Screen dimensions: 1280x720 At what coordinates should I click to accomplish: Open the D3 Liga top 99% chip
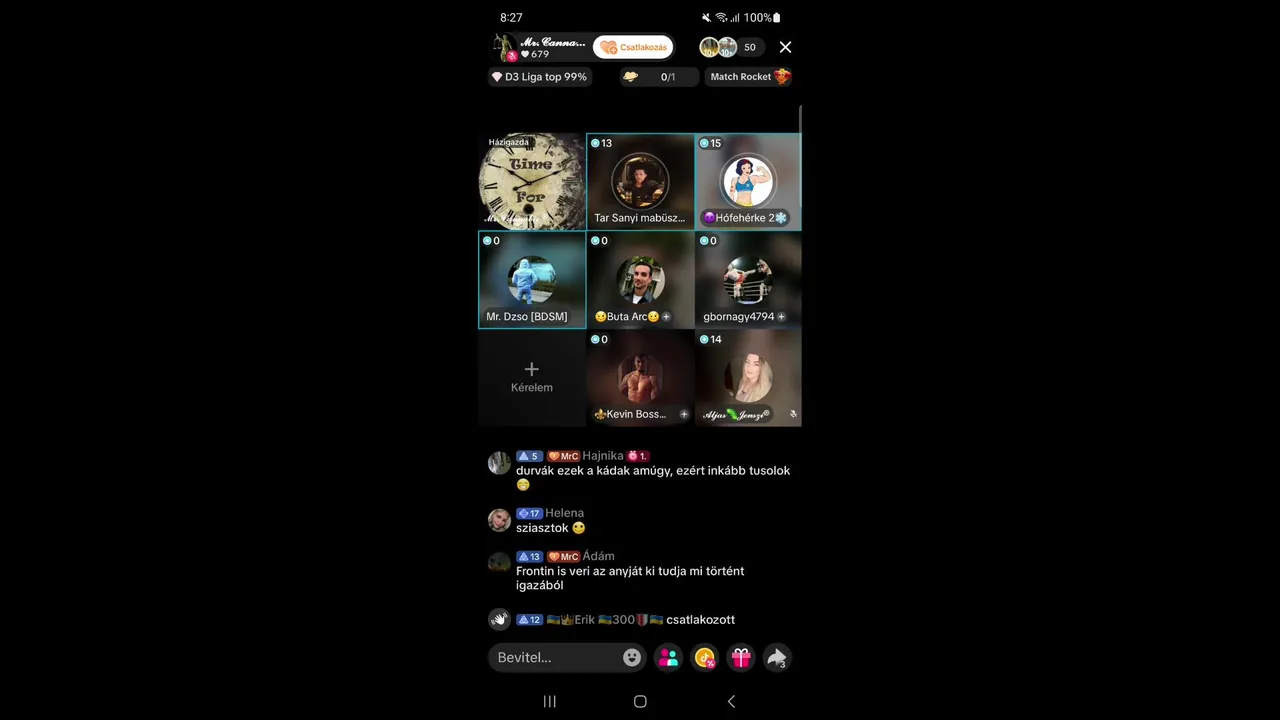[539, 77]
